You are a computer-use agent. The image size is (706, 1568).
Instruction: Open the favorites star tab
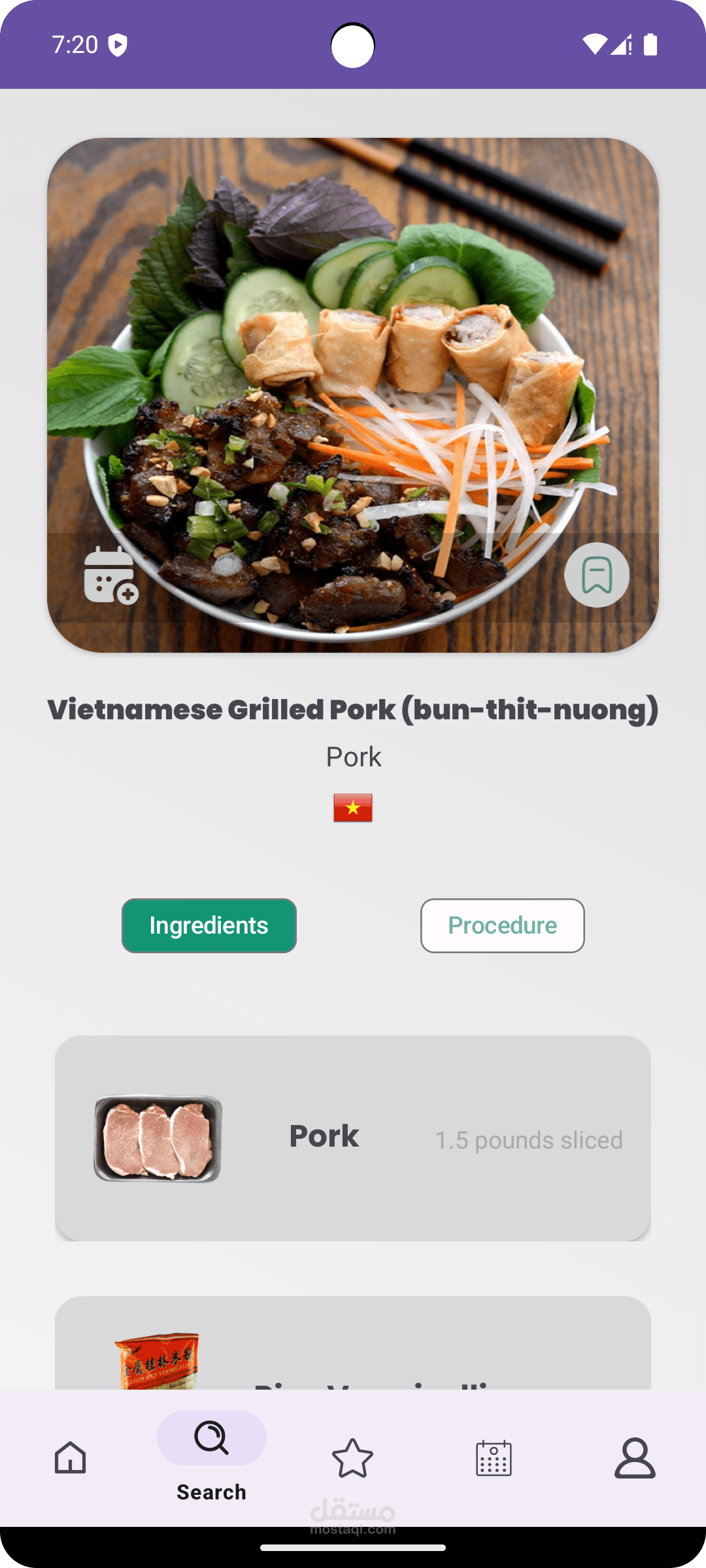[352, 1458]
